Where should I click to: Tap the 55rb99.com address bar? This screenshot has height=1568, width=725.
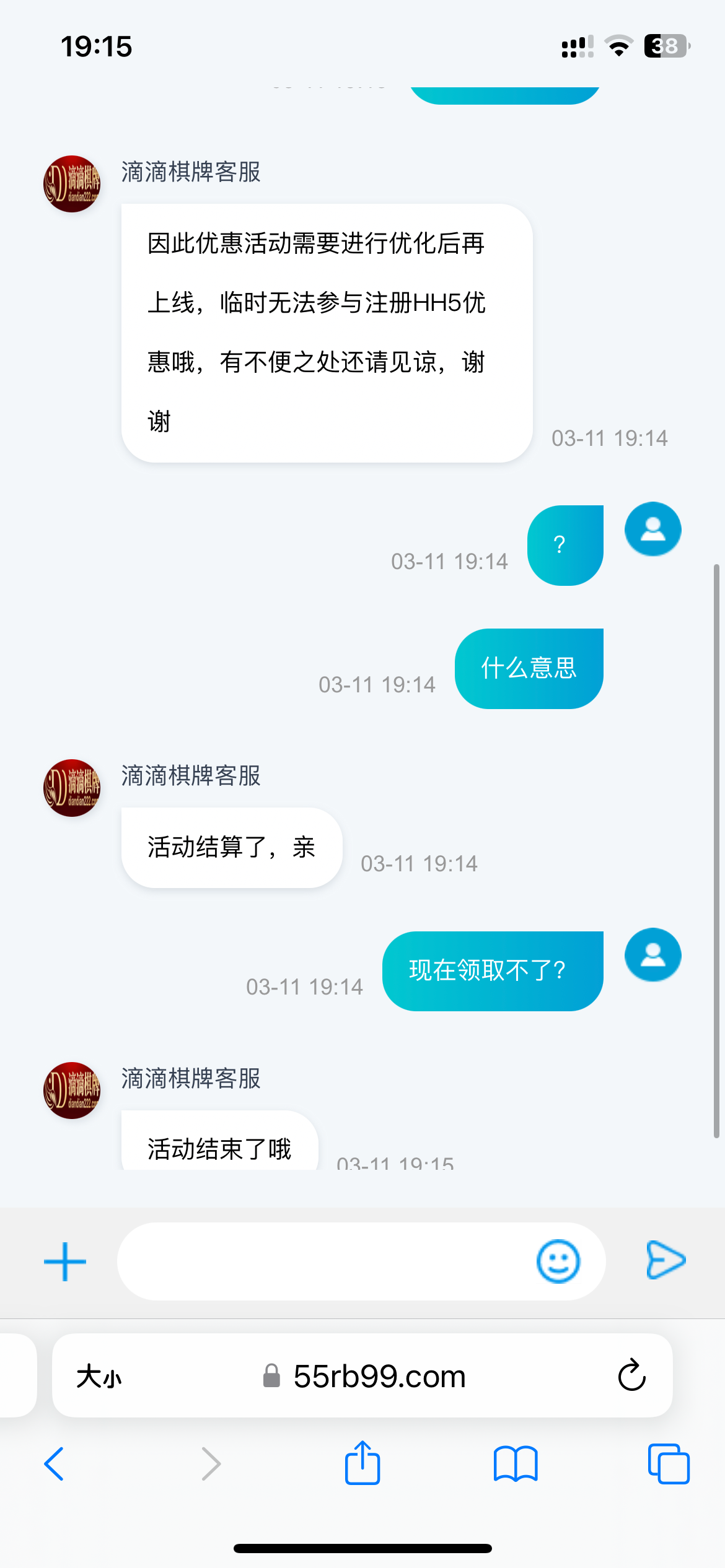point(378,1377)
